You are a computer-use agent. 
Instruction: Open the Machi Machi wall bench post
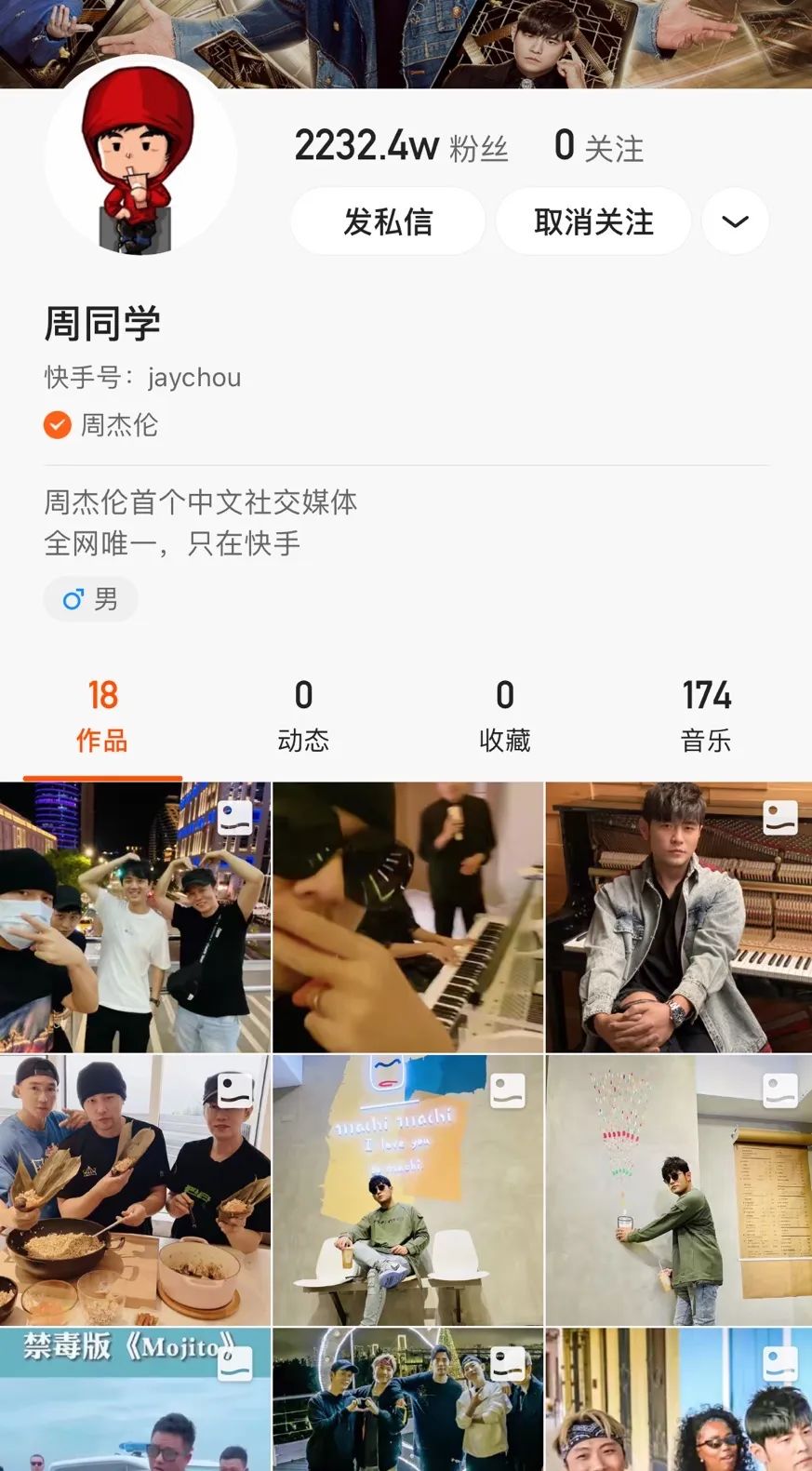407,1190
